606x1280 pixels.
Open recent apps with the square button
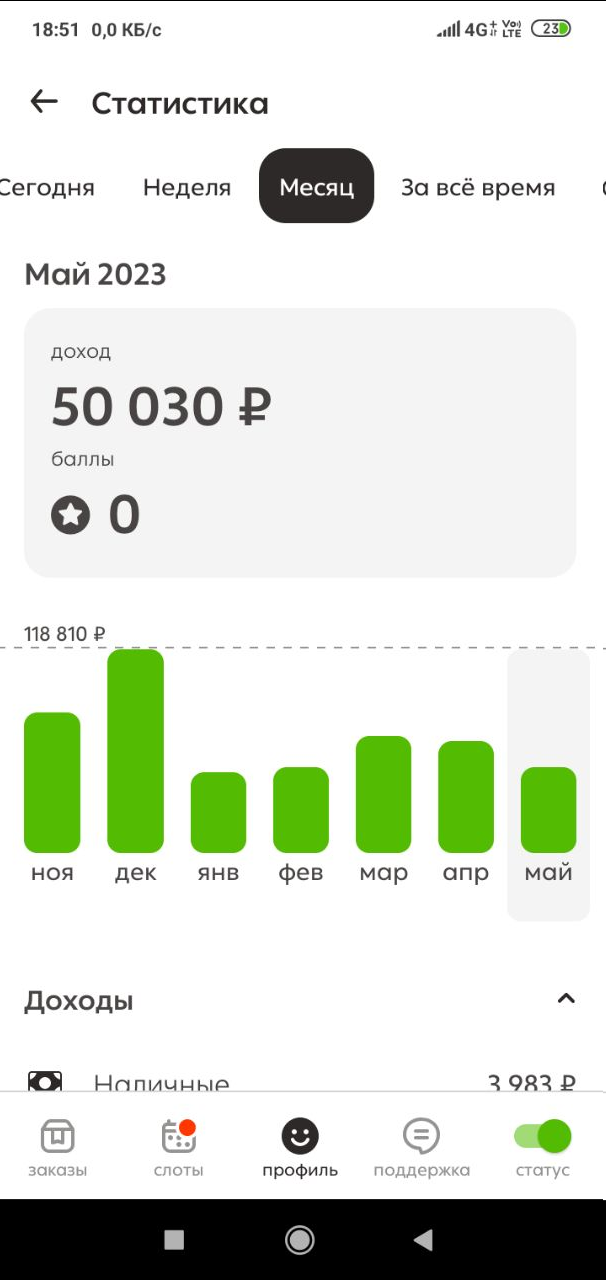[x=174, y=1240]
